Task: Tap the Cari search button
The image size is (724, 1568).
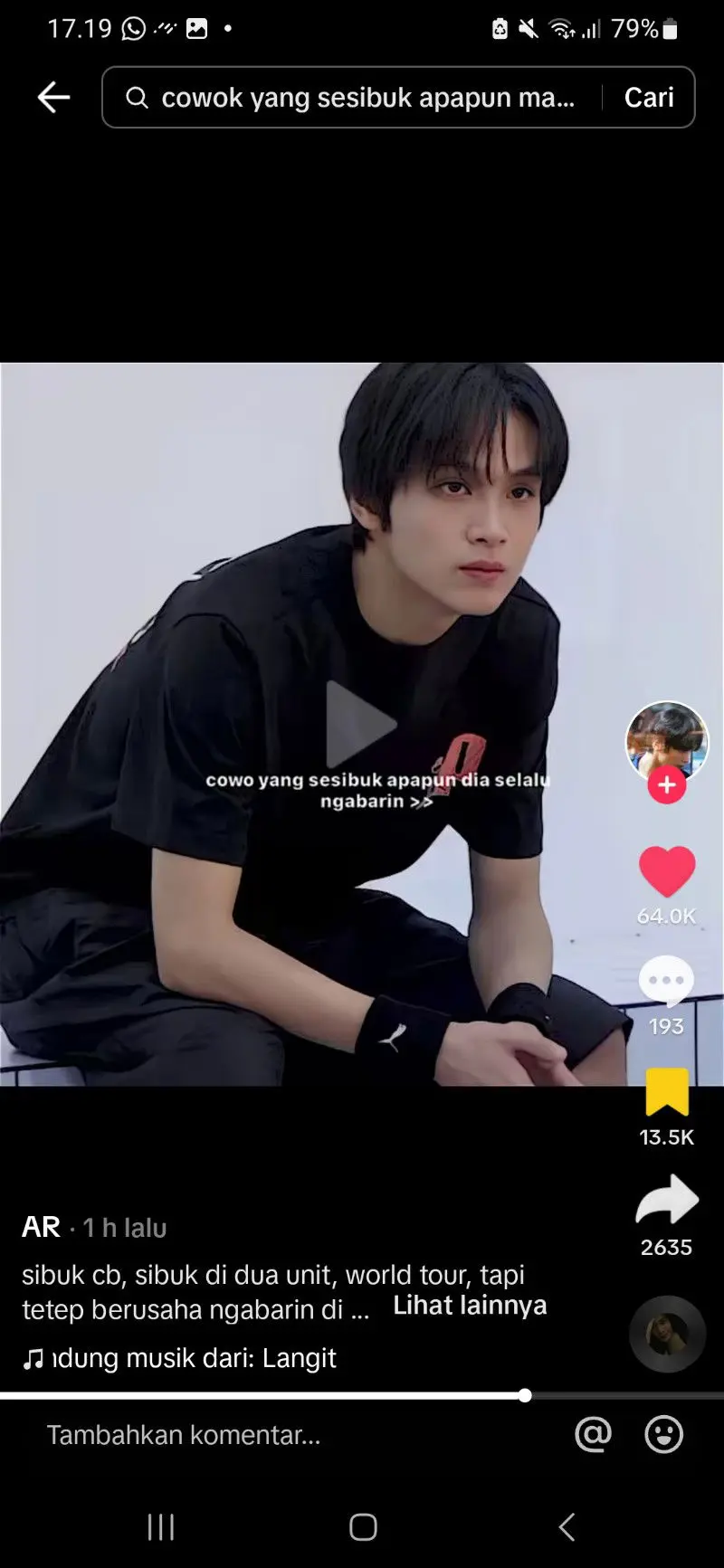Action: point(649,97)
